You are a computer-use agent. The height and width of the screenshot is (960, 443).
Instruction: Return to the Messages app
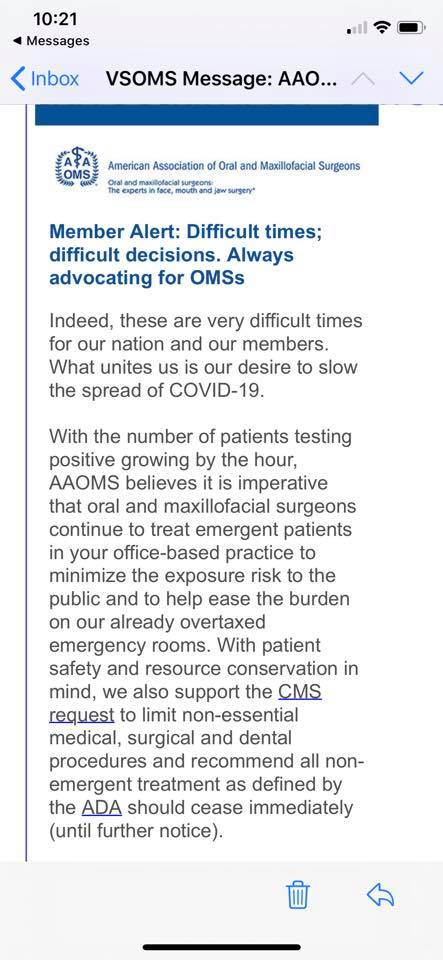point(51,41)
